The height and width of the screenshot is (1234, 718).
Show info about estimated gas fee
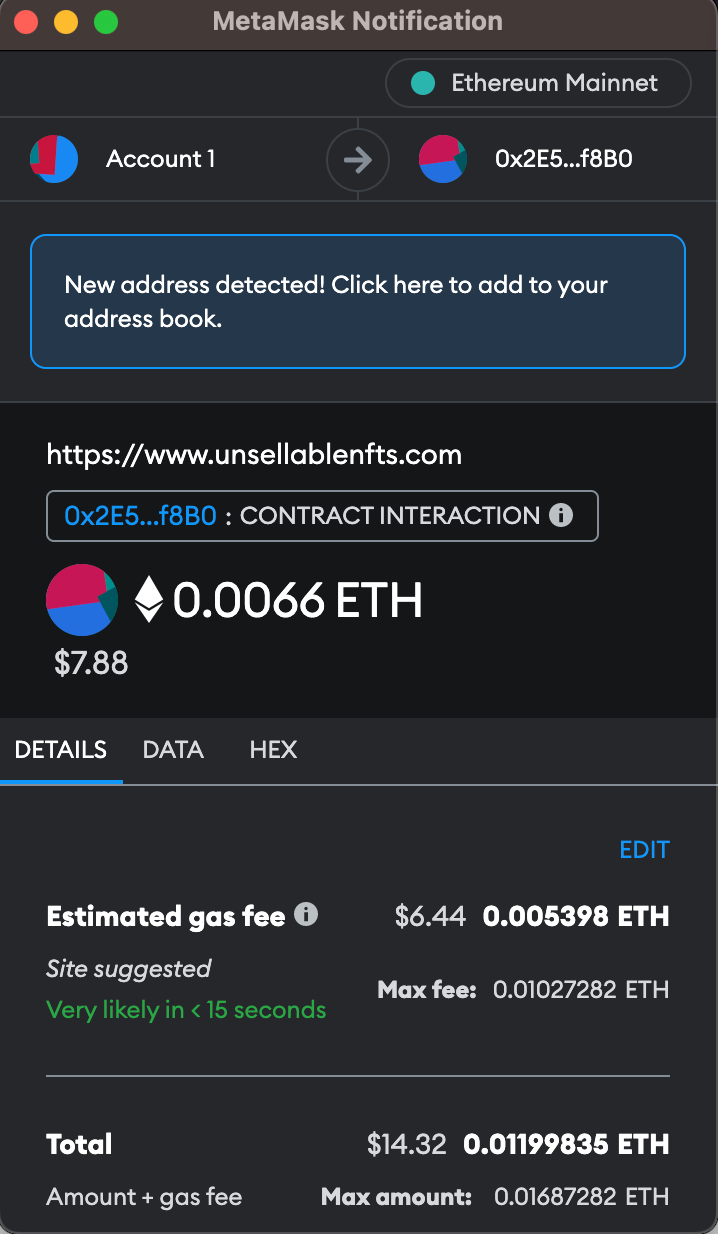pyautogui.click(x=306, y=914)
